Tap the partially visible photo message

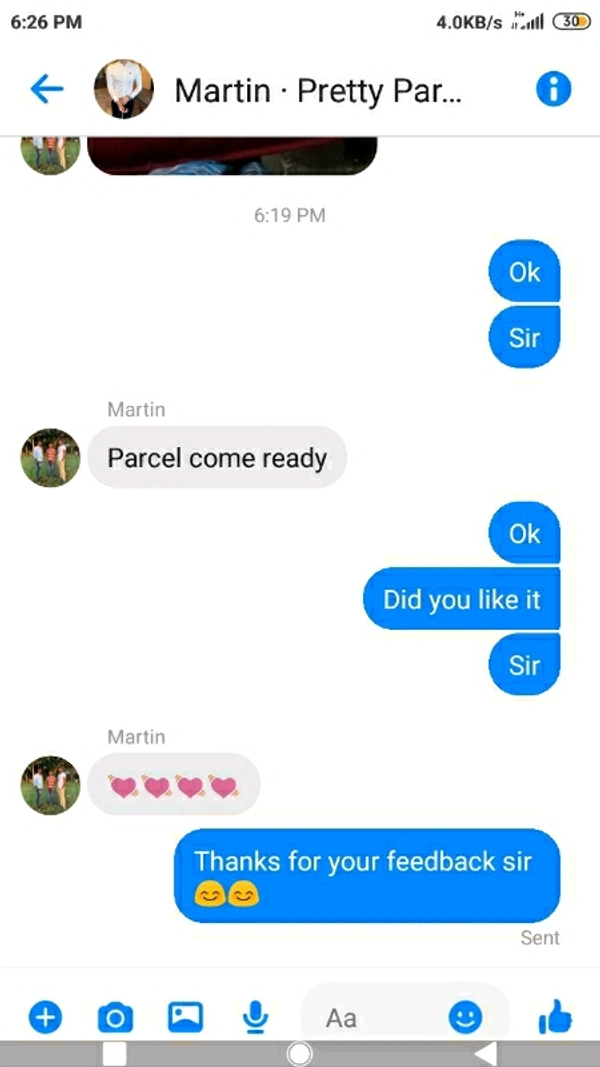(232, 155)
